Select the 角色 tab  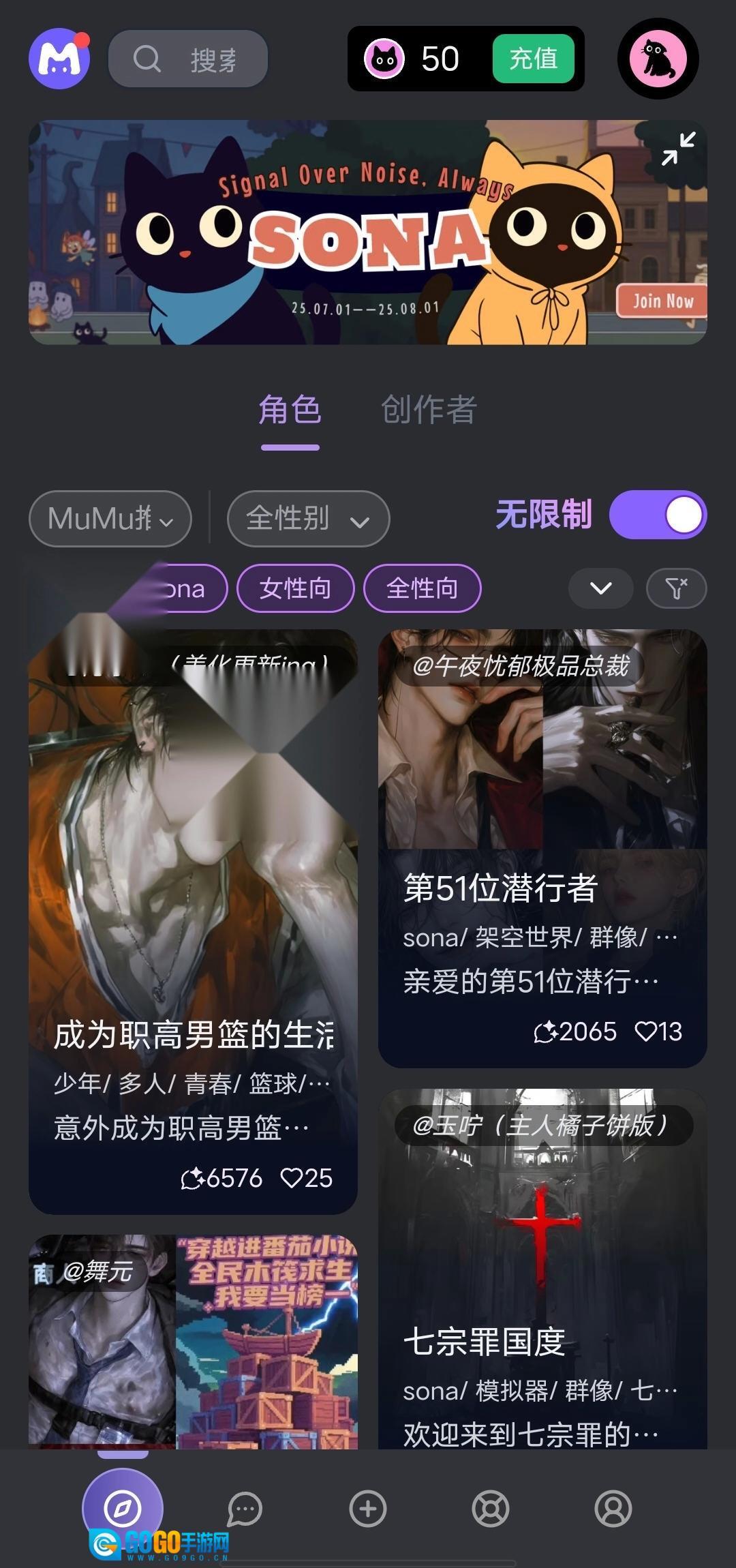pyautogui.click(x=289, y=408)
